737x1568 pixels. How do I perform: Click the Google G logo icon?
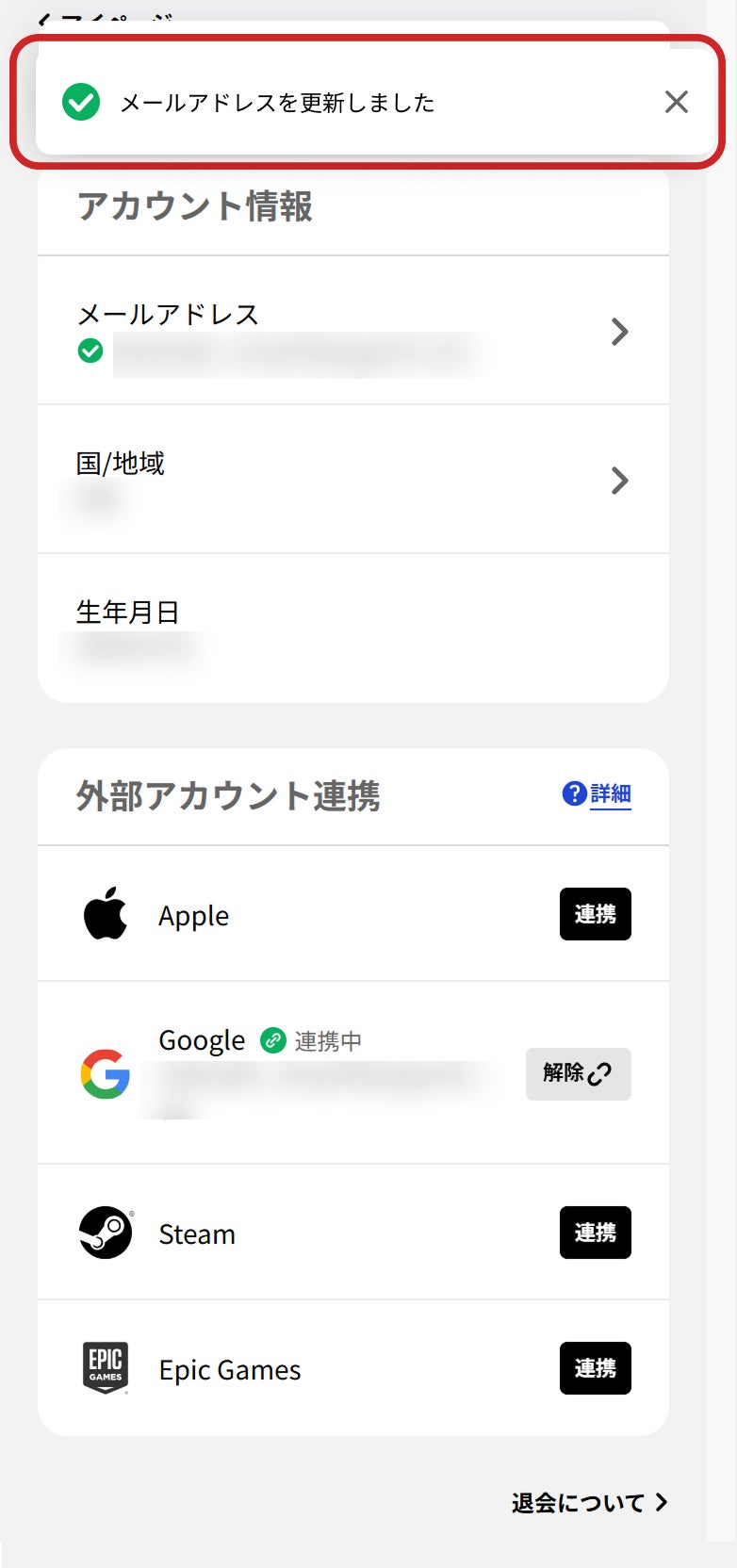106,1072
